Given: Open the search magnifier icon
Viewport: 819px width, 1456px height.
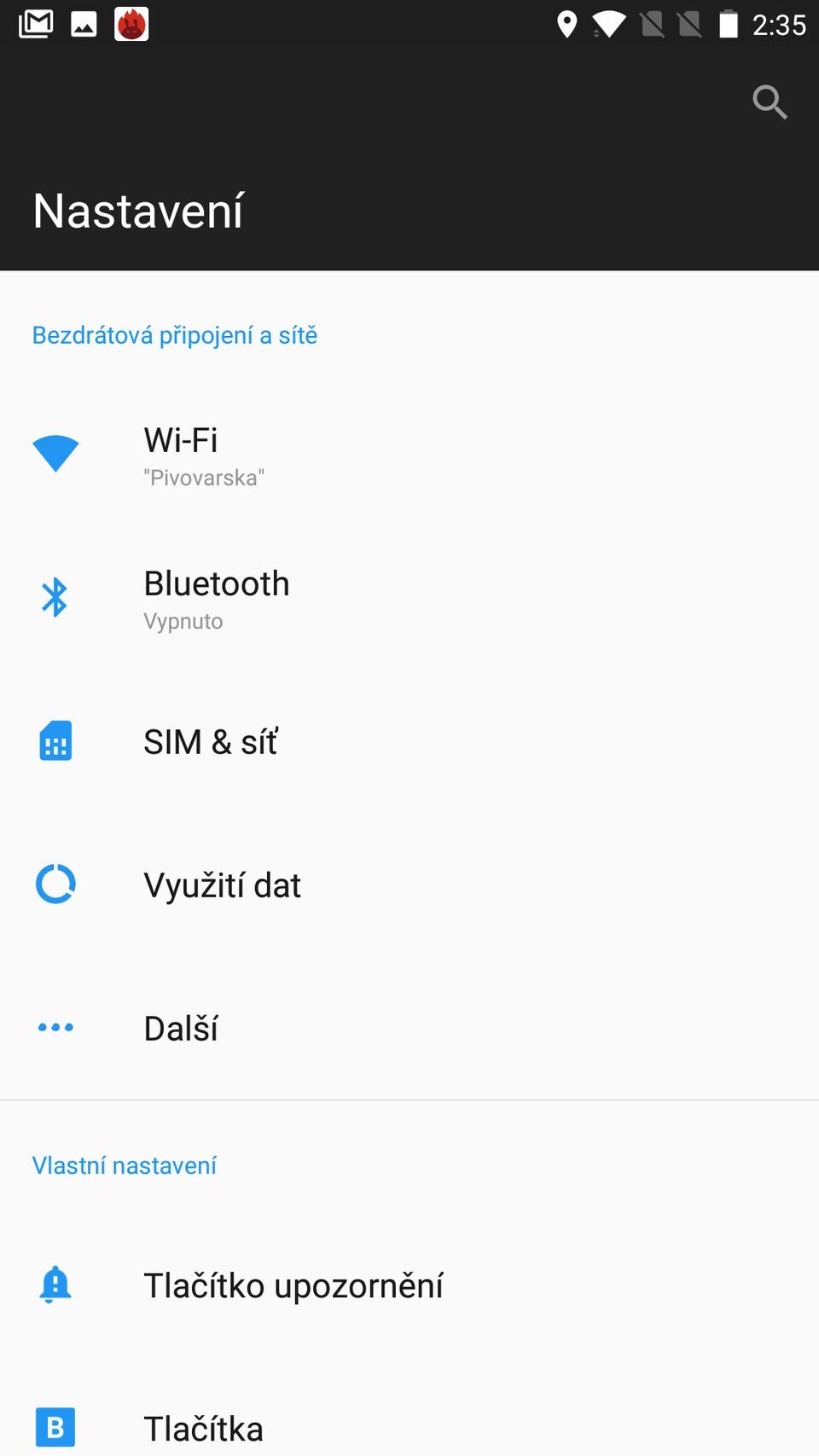Looking at the screenshot, I should 770,102.
